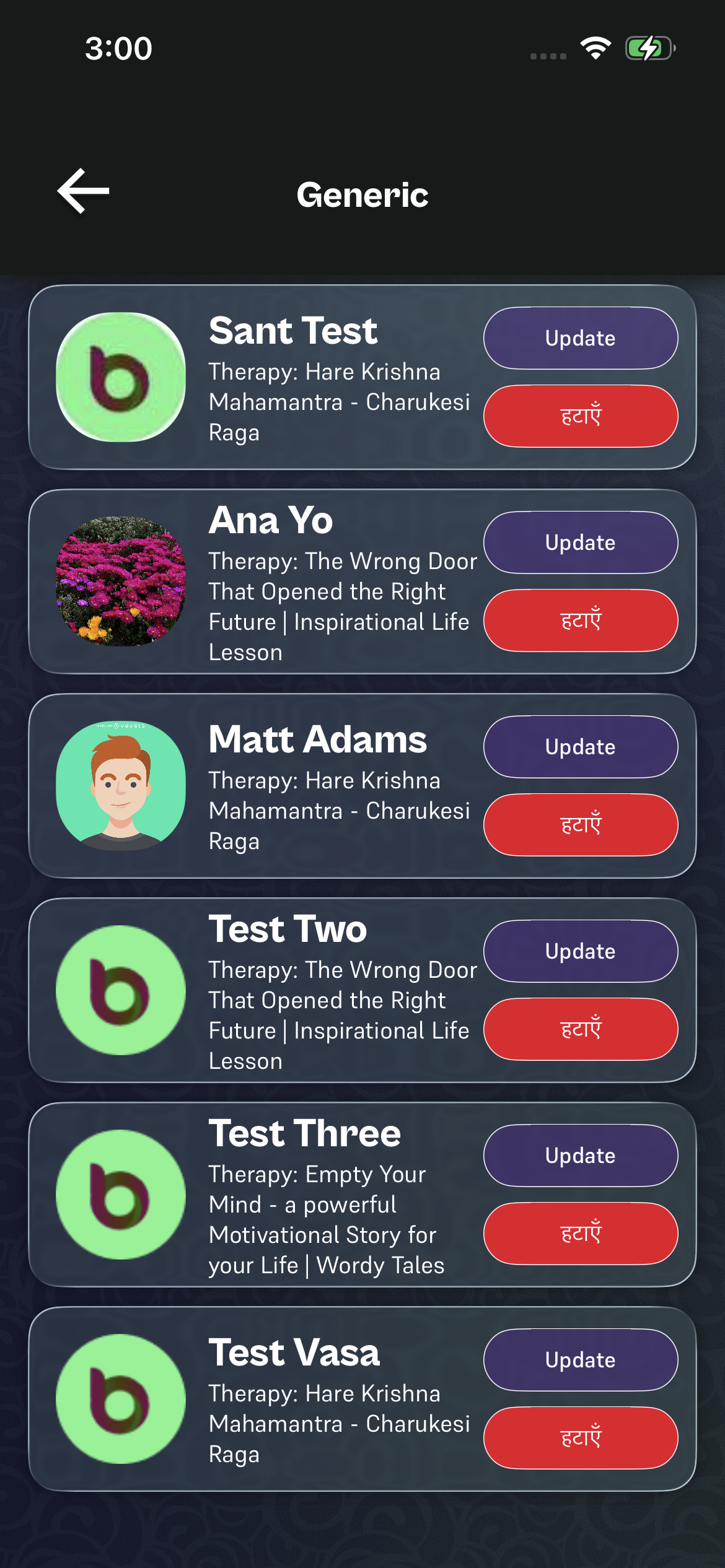725x1568 pixels.
Task: Tap Update for Sant Test
Action: pos(581,338)
